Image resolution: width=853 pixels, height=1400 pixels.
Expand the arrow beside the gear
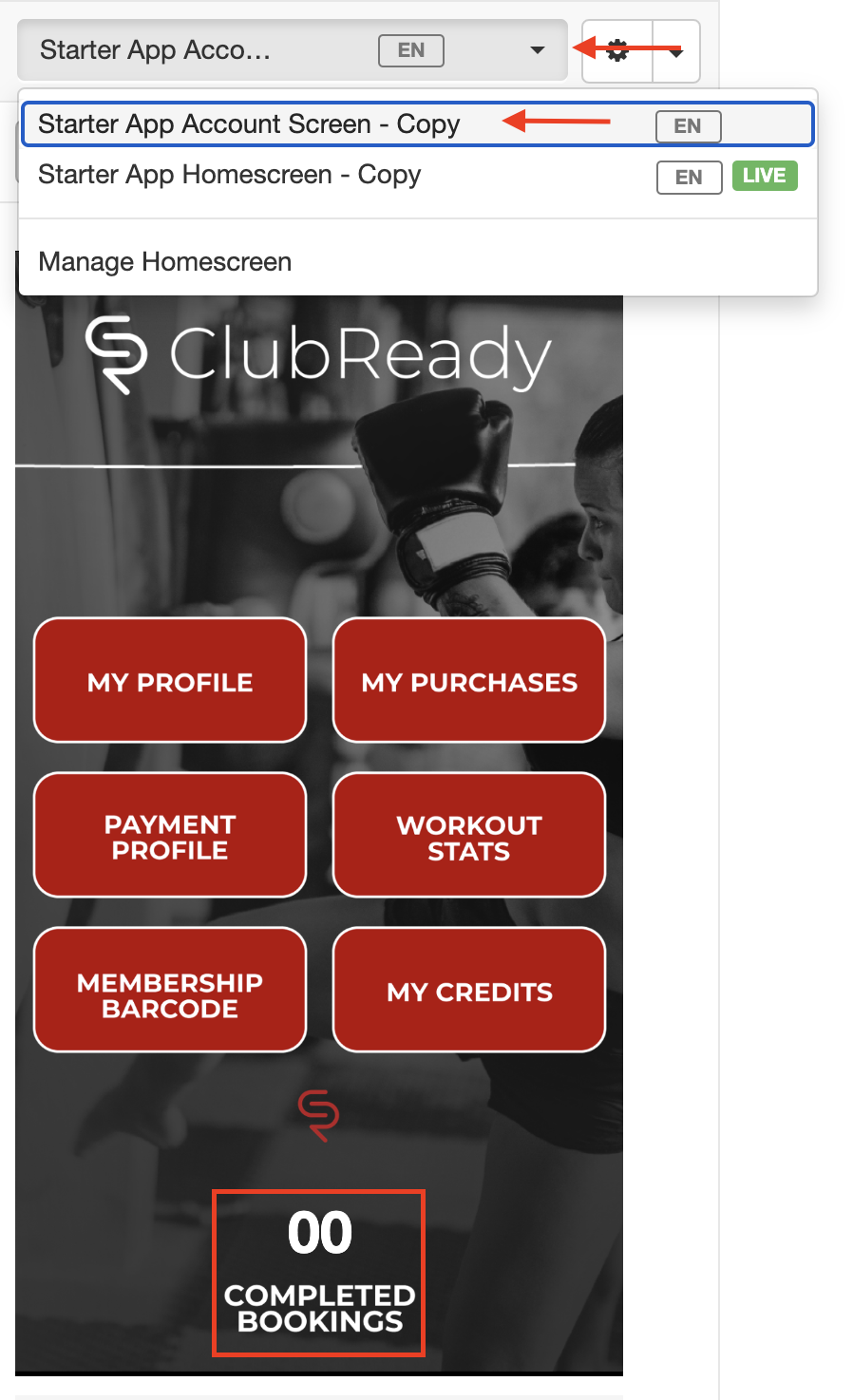[x=676, y=52]
